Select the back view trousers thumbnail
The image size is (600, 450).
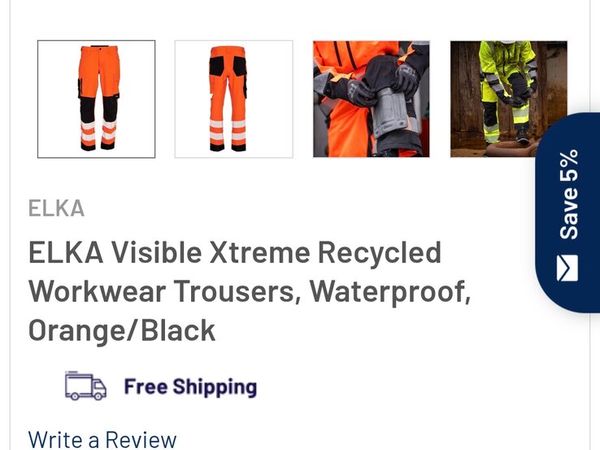pos(233,99)
